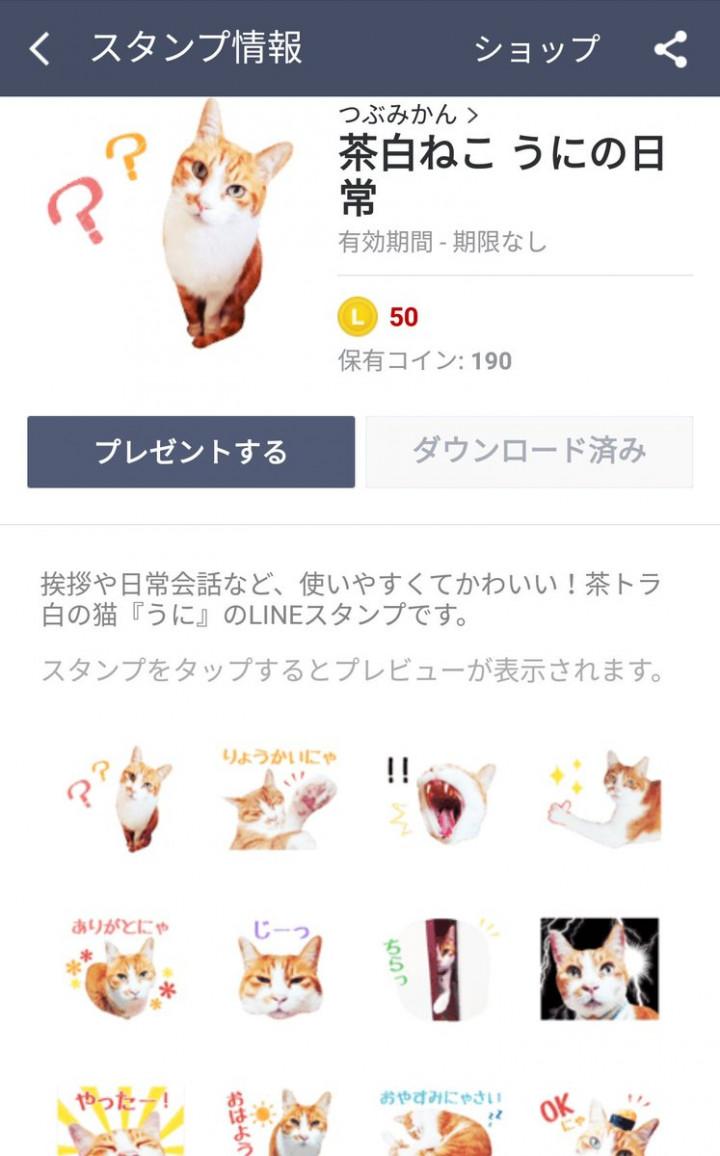This screenshot has width=720, height=1156.
Task: Tap the プレゼントする button
Action: pos(191,452)
